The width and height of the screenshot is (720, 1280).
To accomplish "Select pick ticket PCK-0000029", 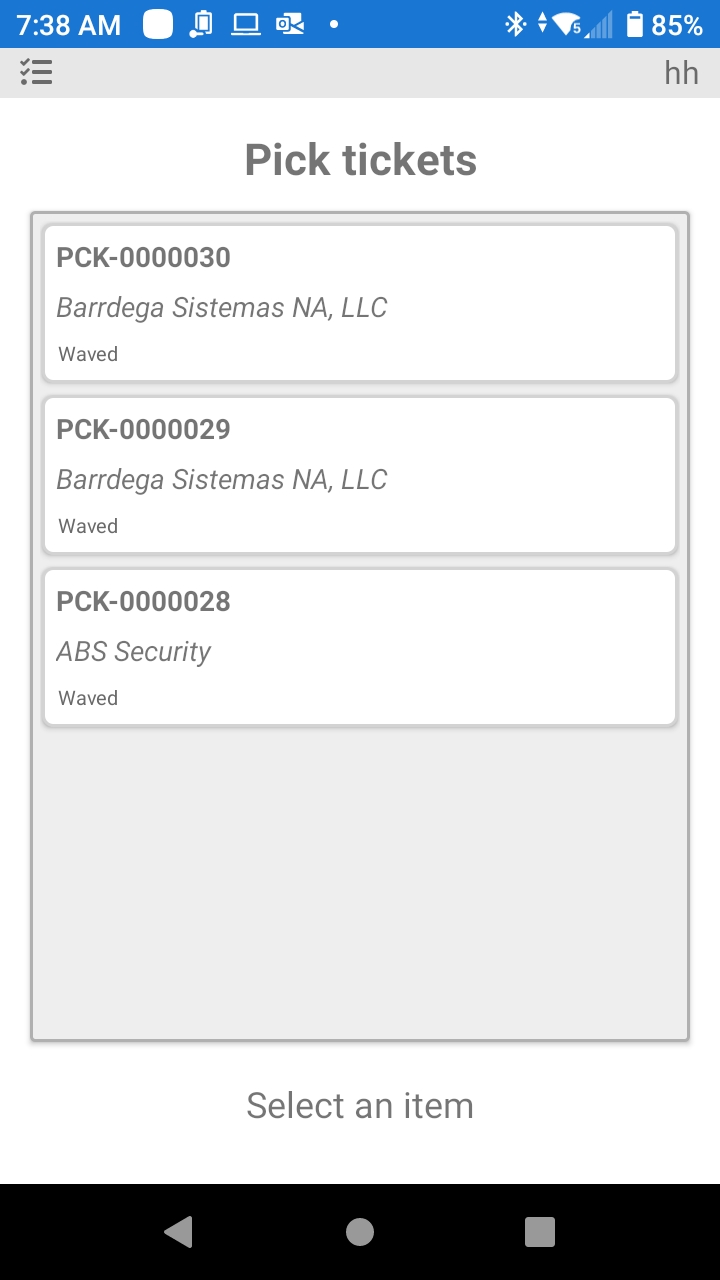I will pyautogui.click(x=360, y=475).
